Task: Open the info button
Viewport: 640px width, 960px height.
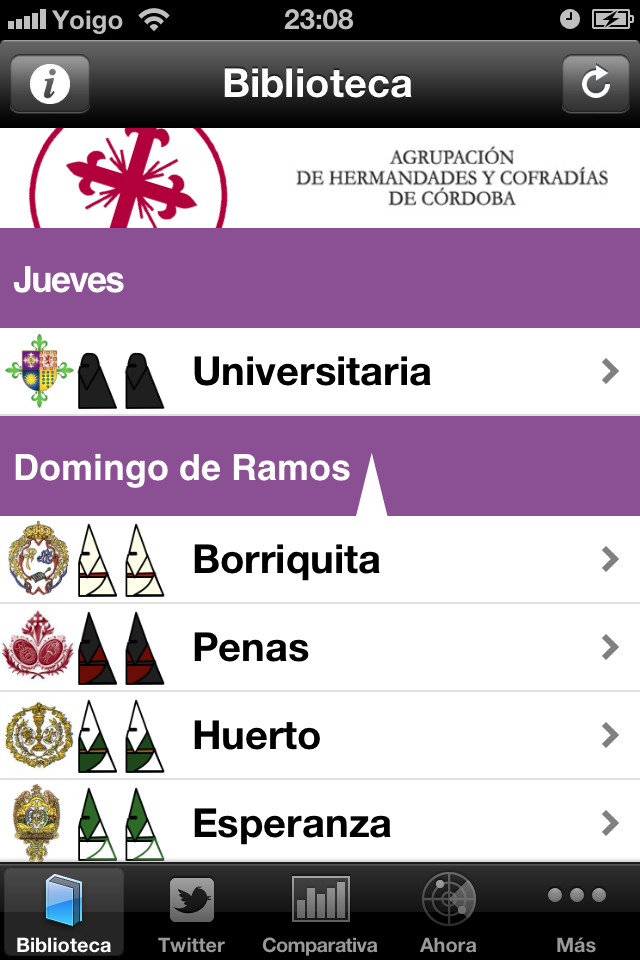Action: tap(50, 84)
